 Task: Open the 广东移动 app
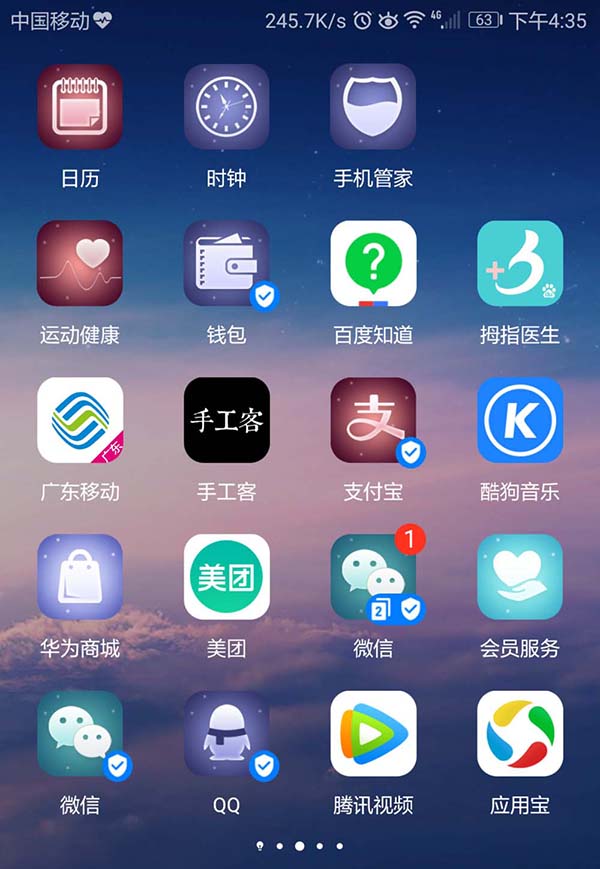pyautogui.click(x=80, y=420)
